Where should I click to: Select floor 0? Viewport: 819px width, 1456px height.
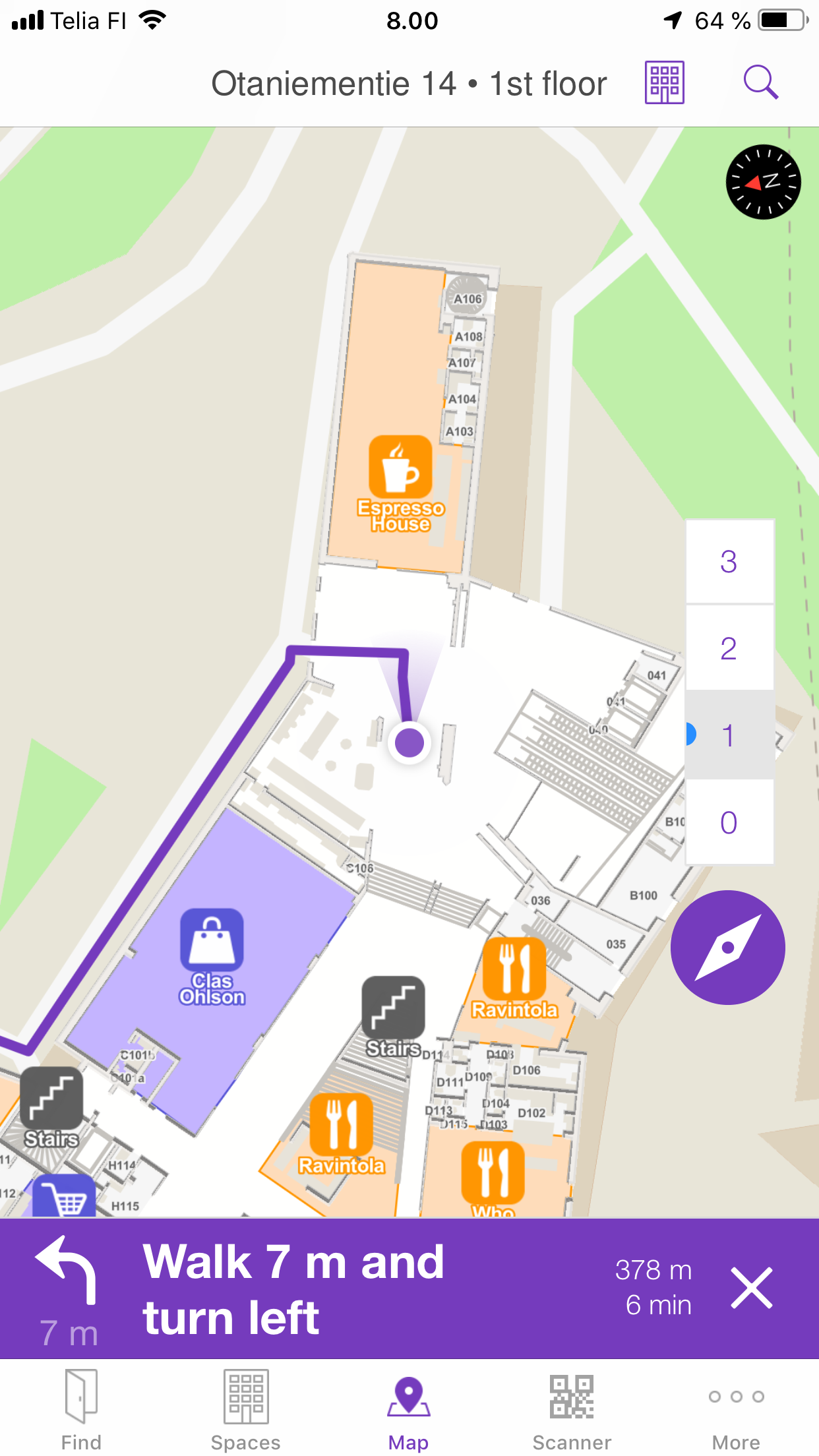729,823
